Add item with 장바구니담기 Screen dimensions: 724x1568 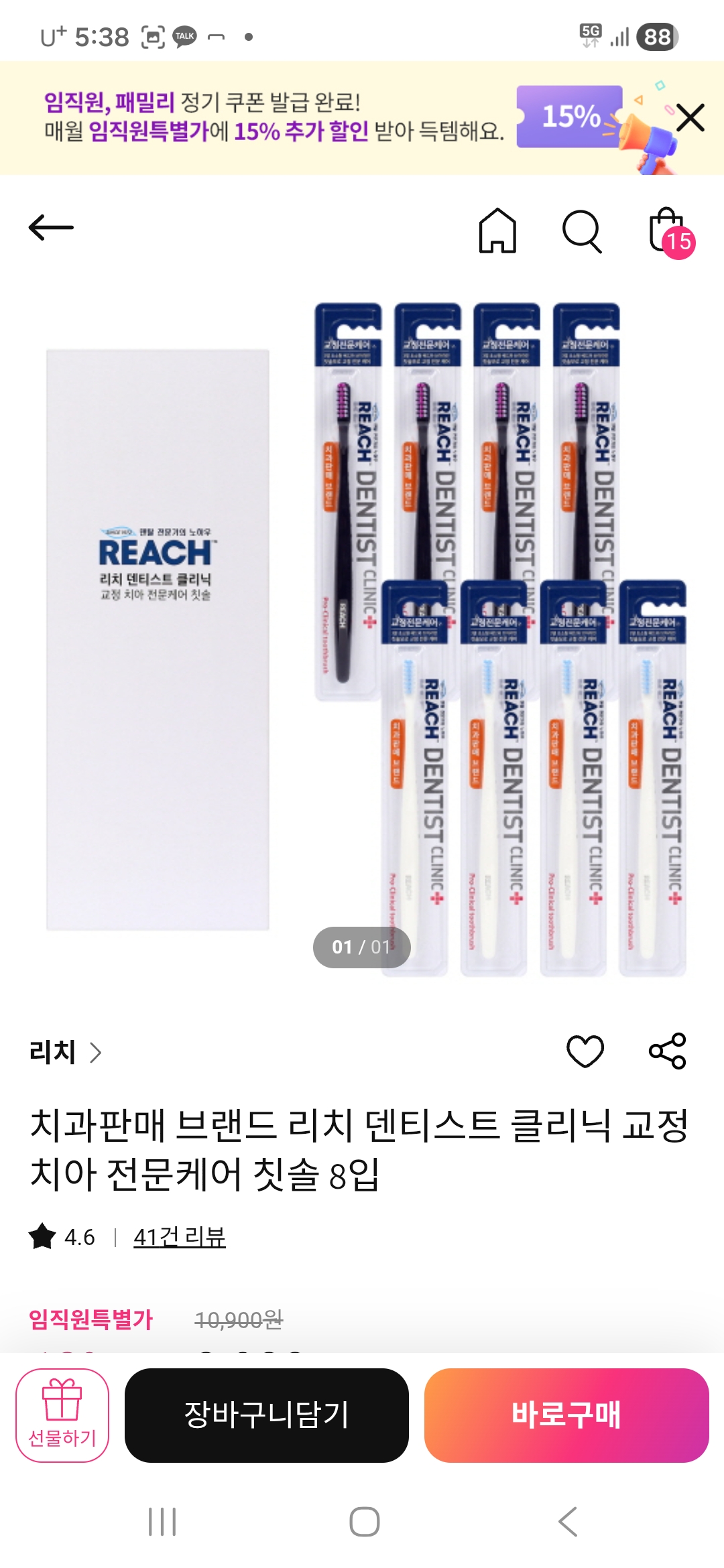click(267, 1415)
